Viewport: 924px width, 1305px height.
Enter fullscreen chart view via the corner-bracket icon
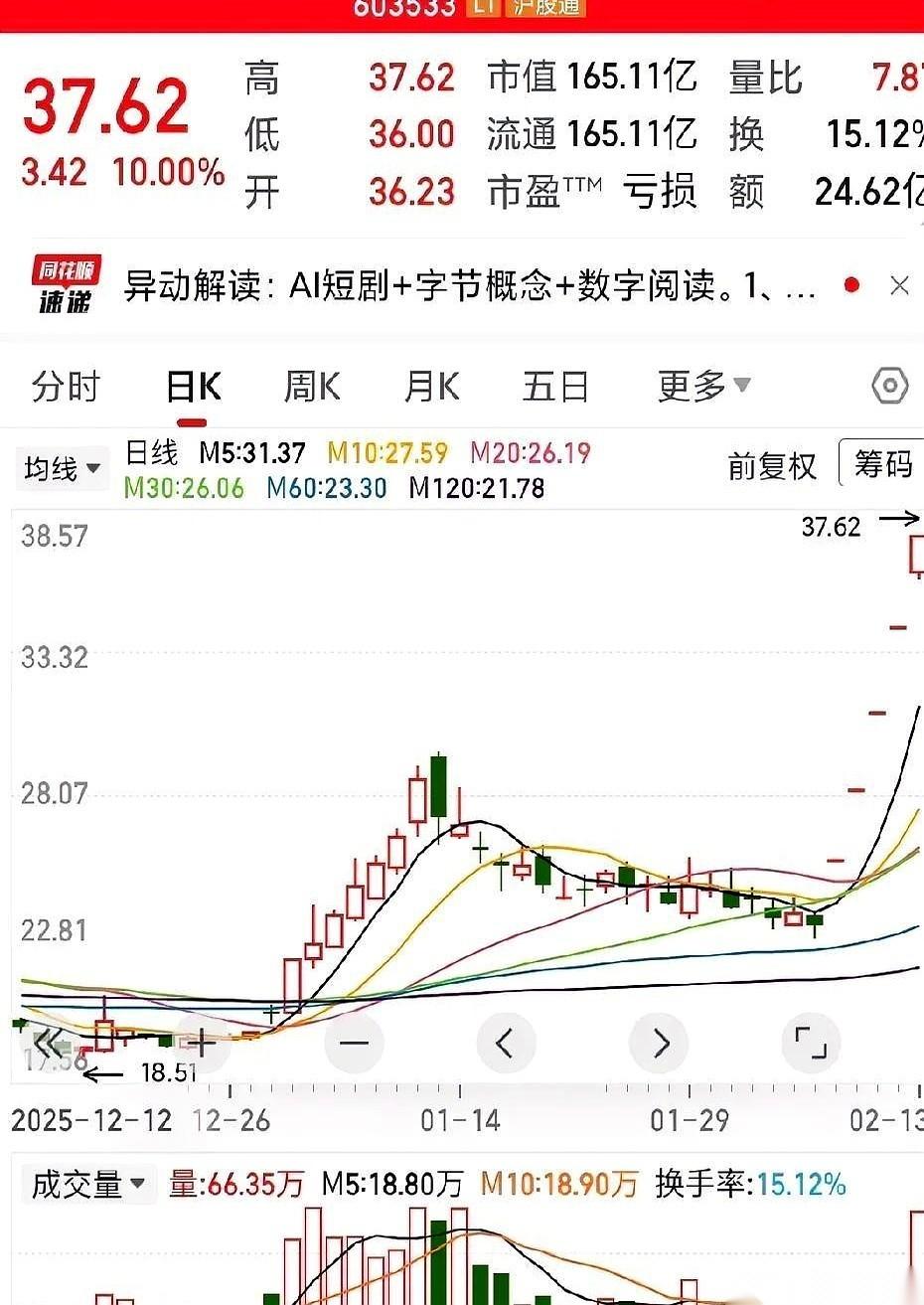812,1043
